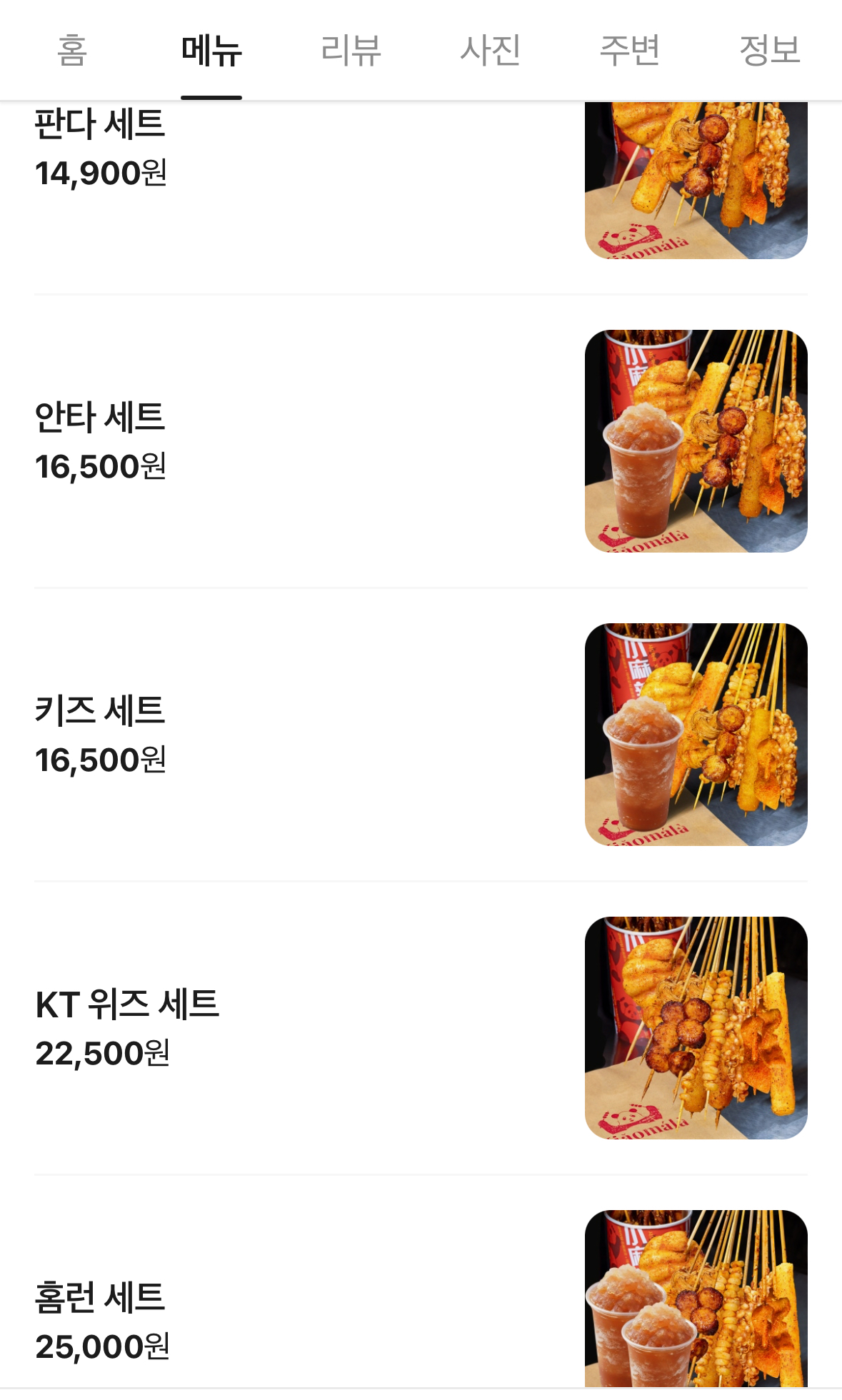Switch to the 주변 tab

click(629, 51)
